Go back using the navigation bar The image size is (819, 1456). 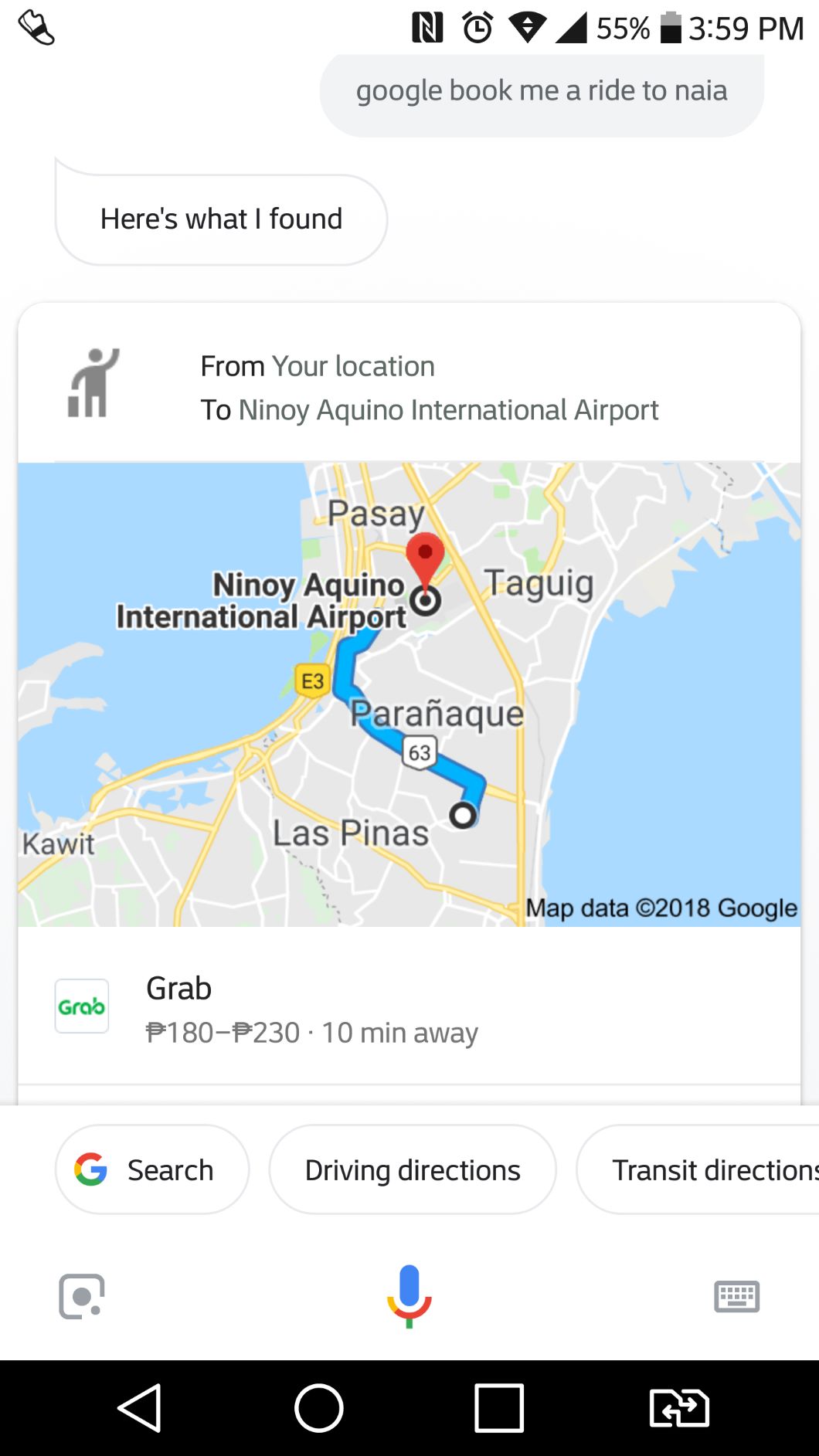tap(140, 1408)
